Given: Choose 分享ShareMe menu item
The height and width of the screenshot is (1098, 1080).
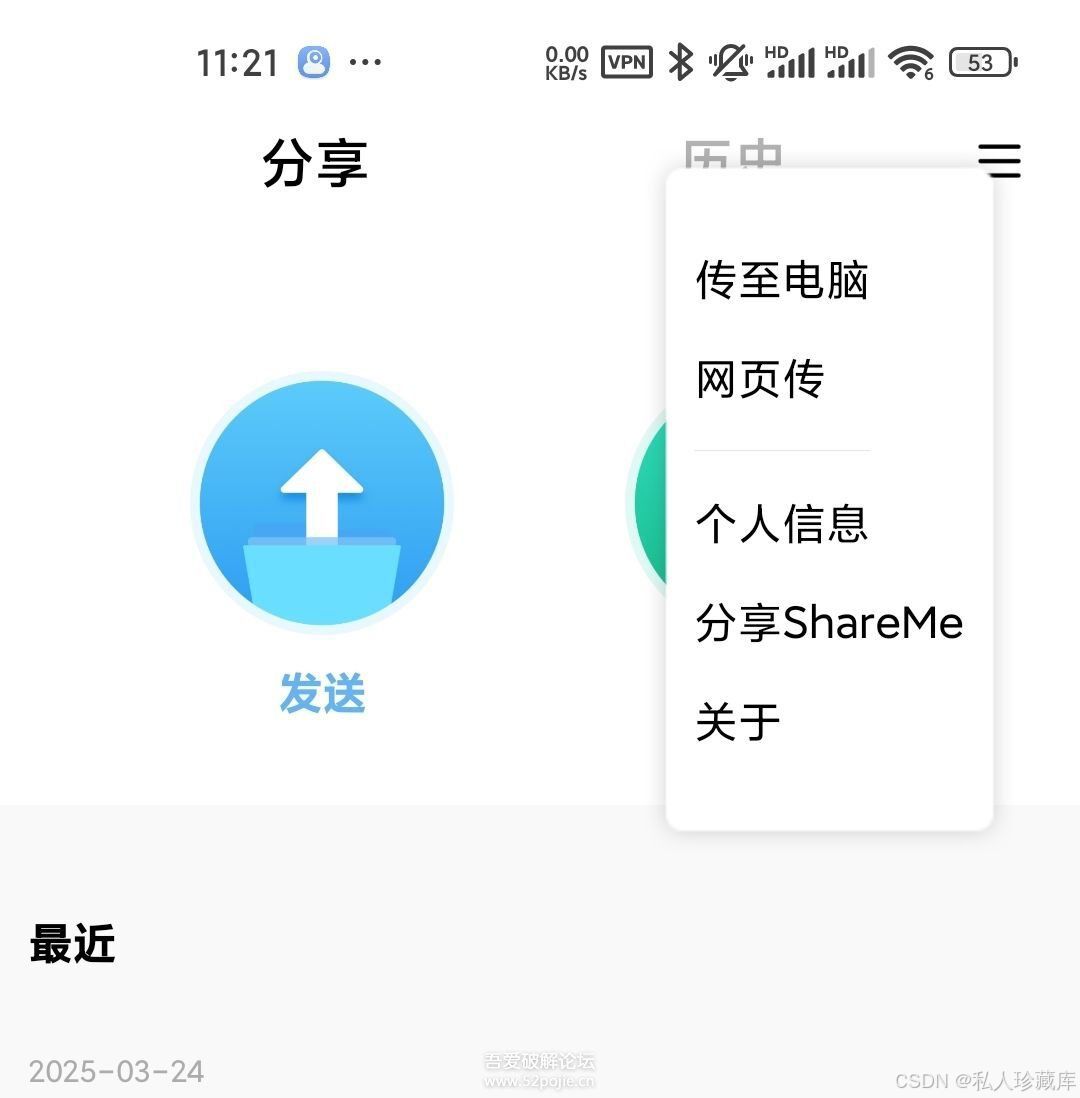Looking at the screenshot, I should [829, 623].
